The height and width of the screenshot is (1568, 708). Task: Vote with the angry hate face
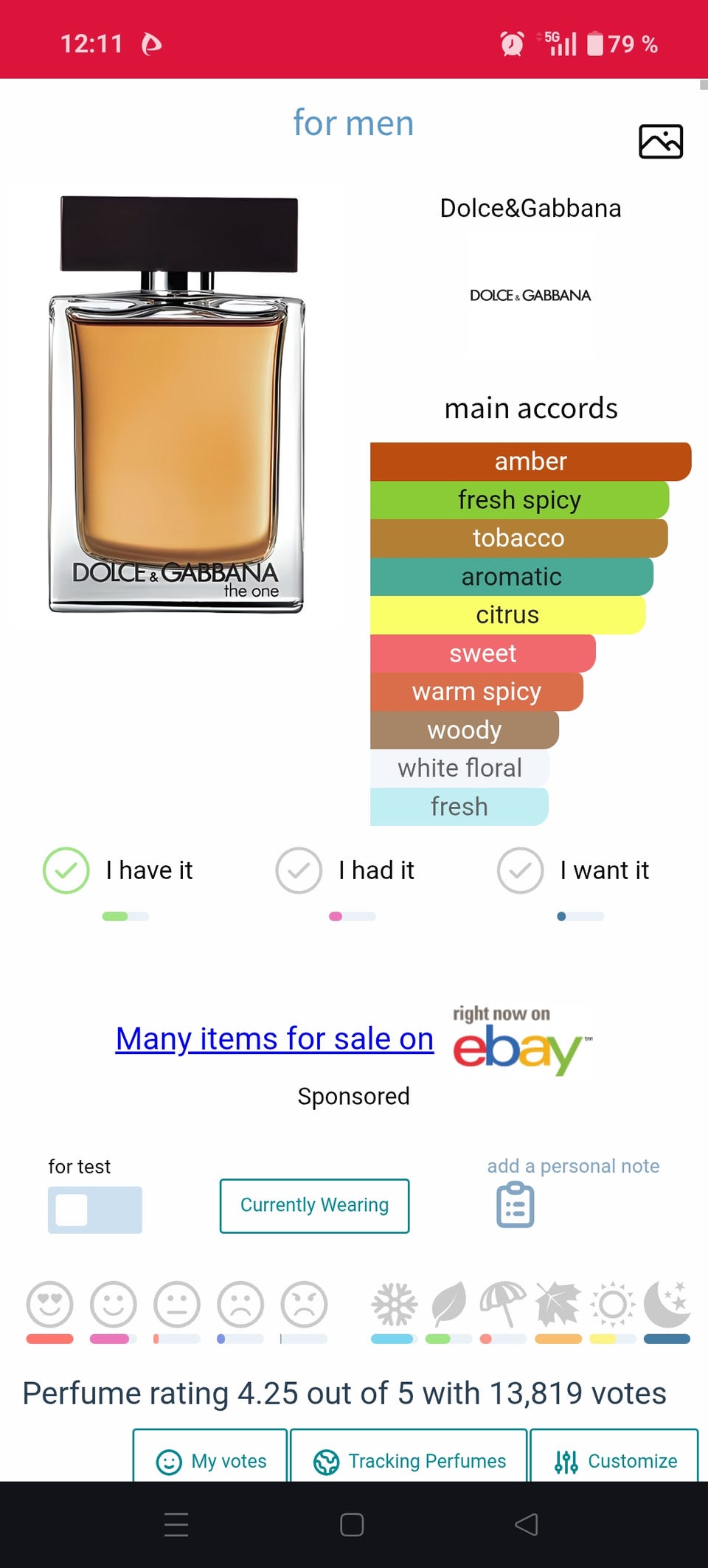point(304,1304)
